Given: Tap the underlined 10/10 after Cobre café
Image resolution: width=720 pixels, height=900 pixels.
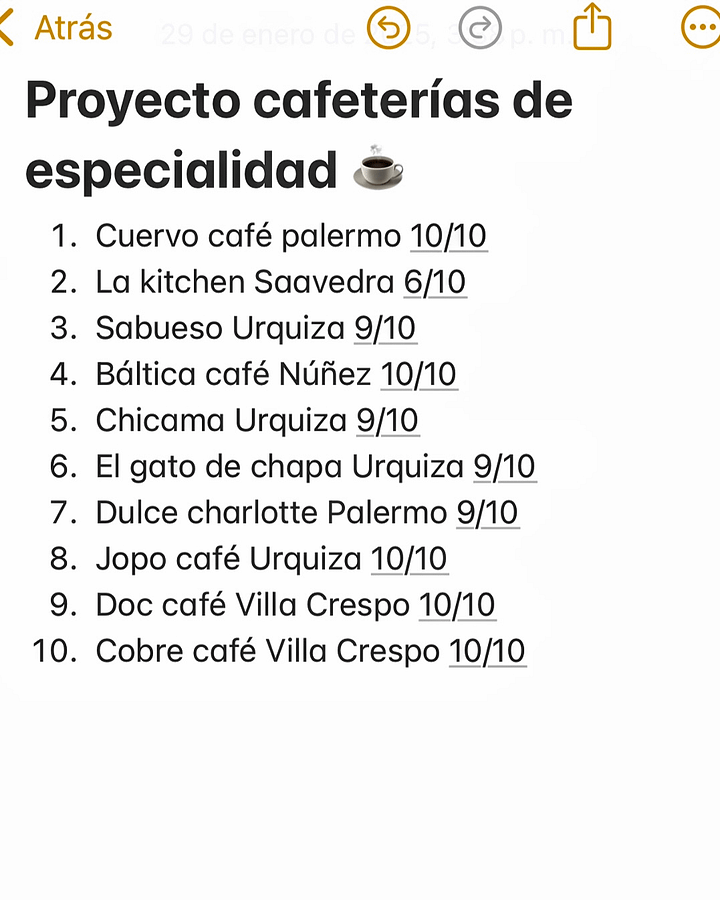Looking at the screenshot, I should (487, 651).
